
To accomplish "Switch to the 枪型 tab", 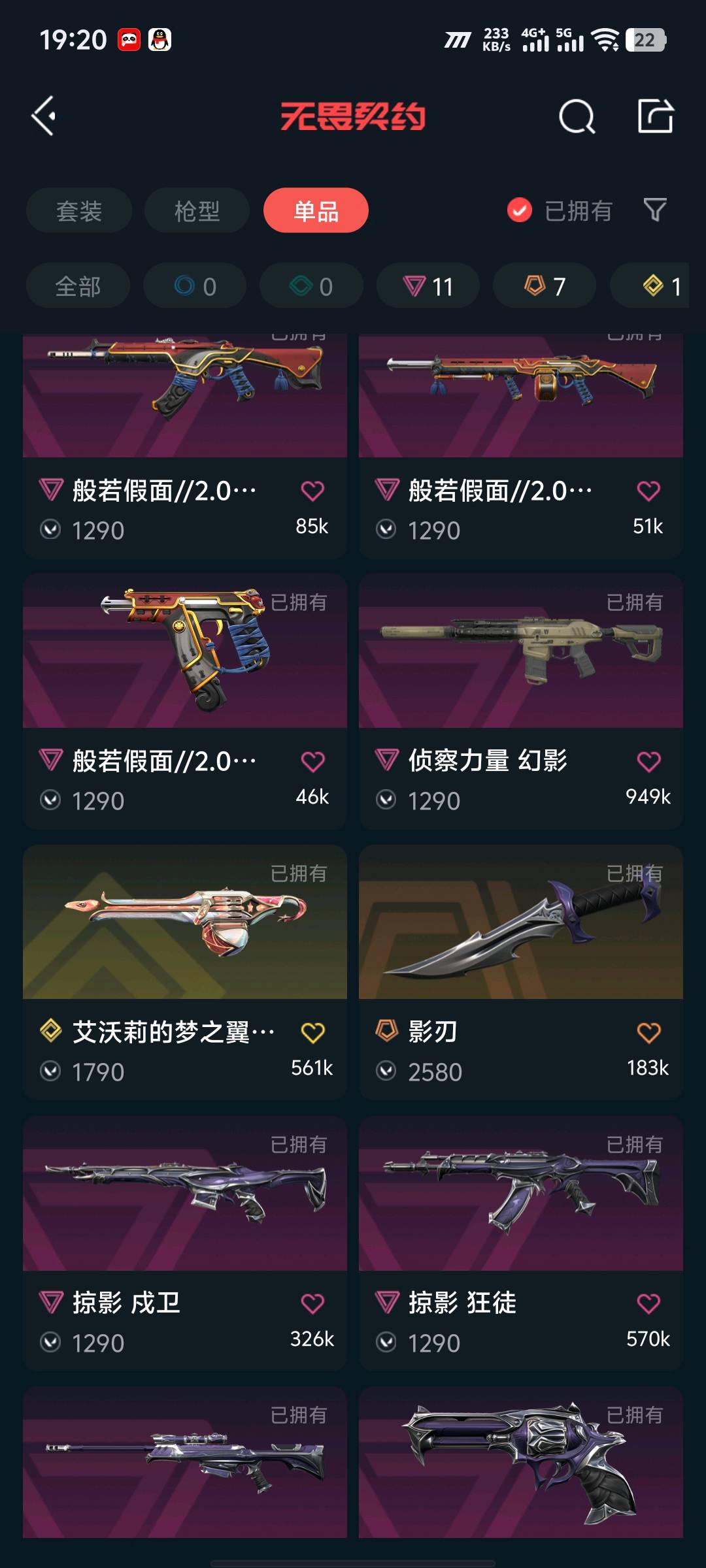I will tap(197, 210).
